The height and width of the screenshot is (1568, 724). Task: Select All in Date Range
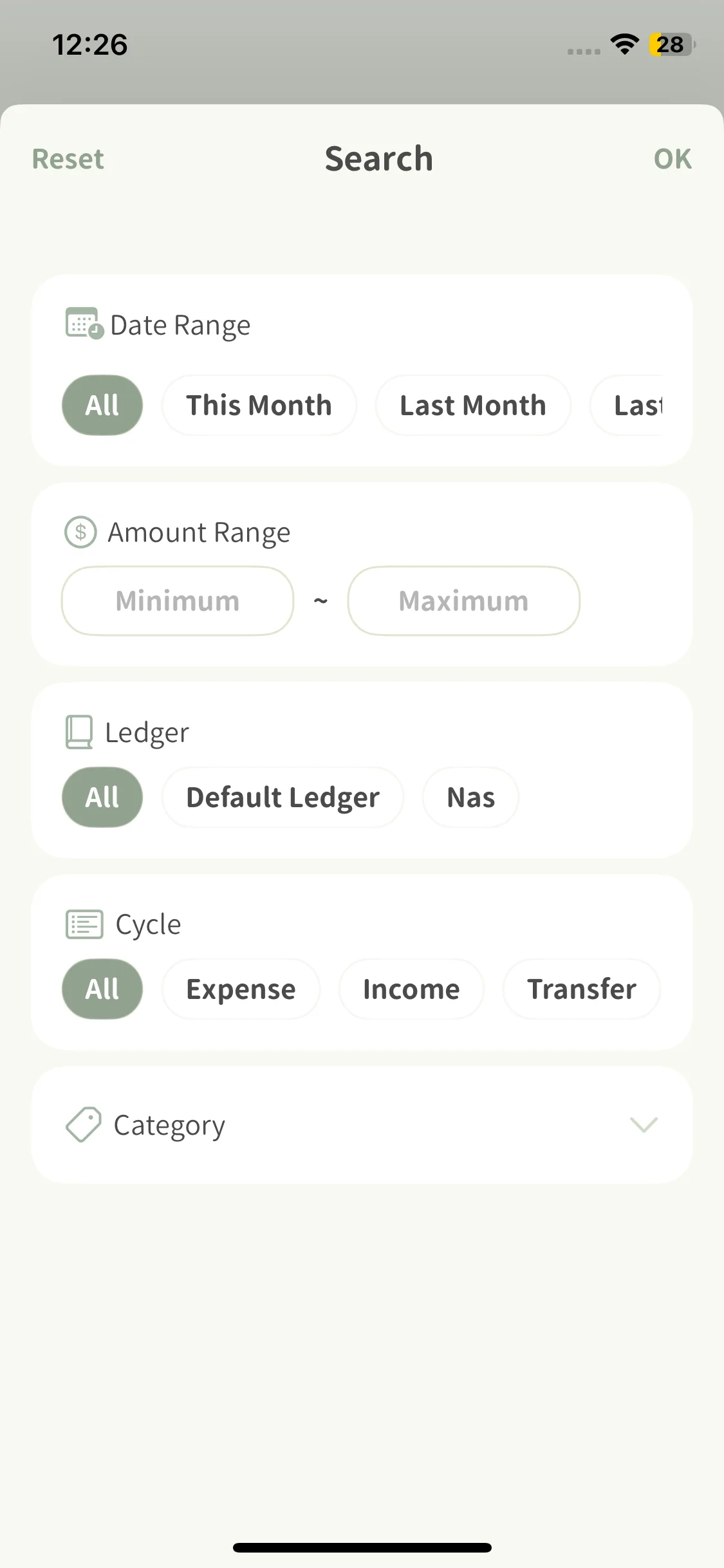102,406
